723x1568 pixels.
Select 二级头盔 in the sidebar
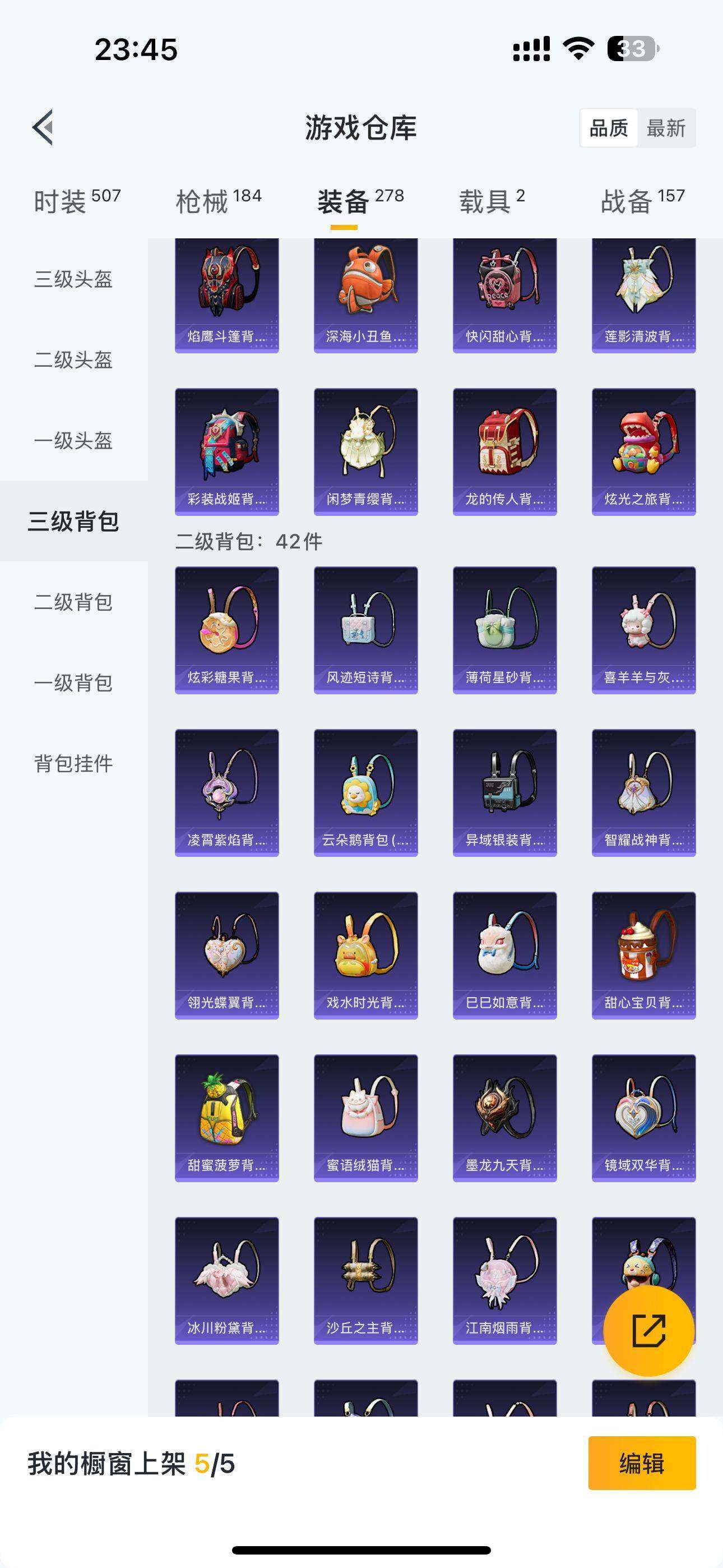coord(73,359)
